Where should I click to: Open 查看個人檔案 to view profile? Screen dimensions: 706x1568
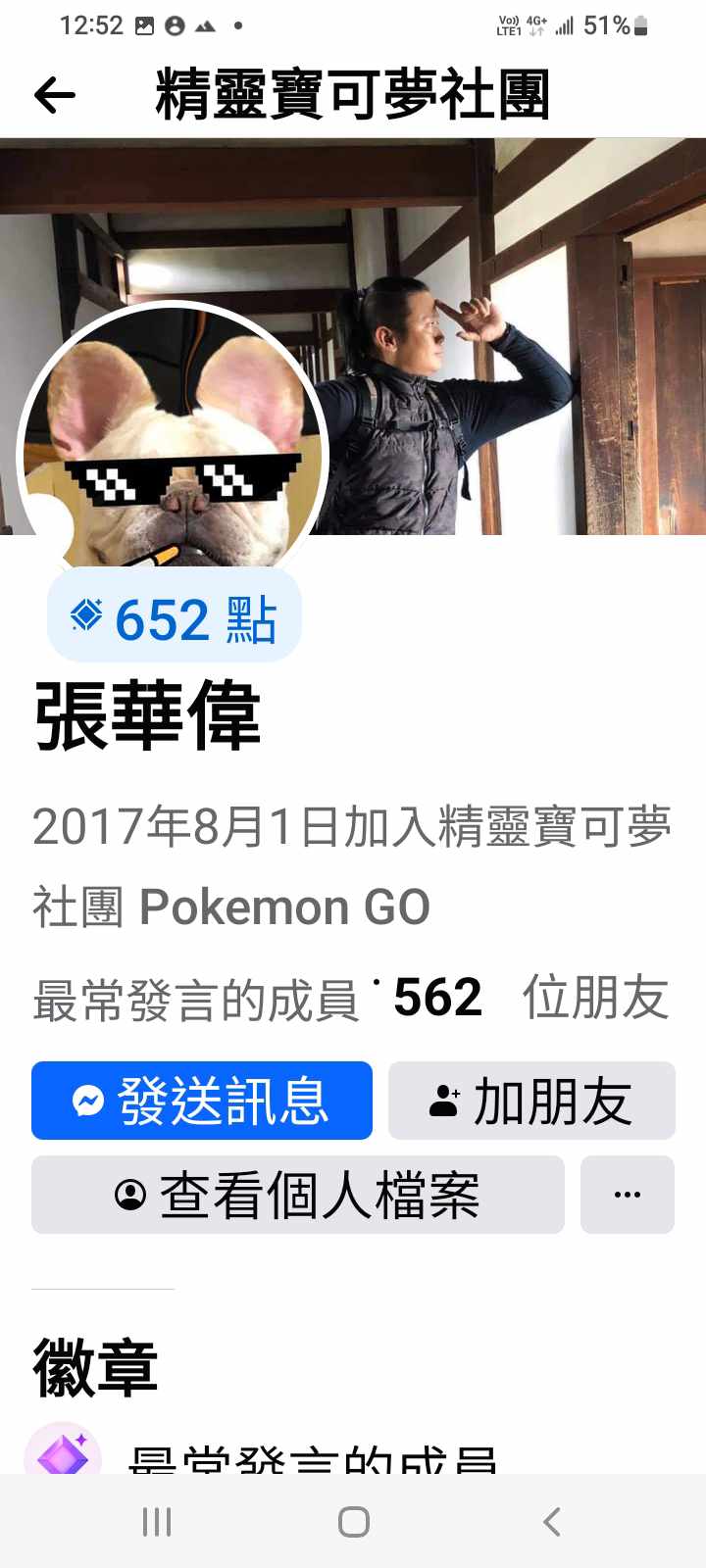(298, 1195)
